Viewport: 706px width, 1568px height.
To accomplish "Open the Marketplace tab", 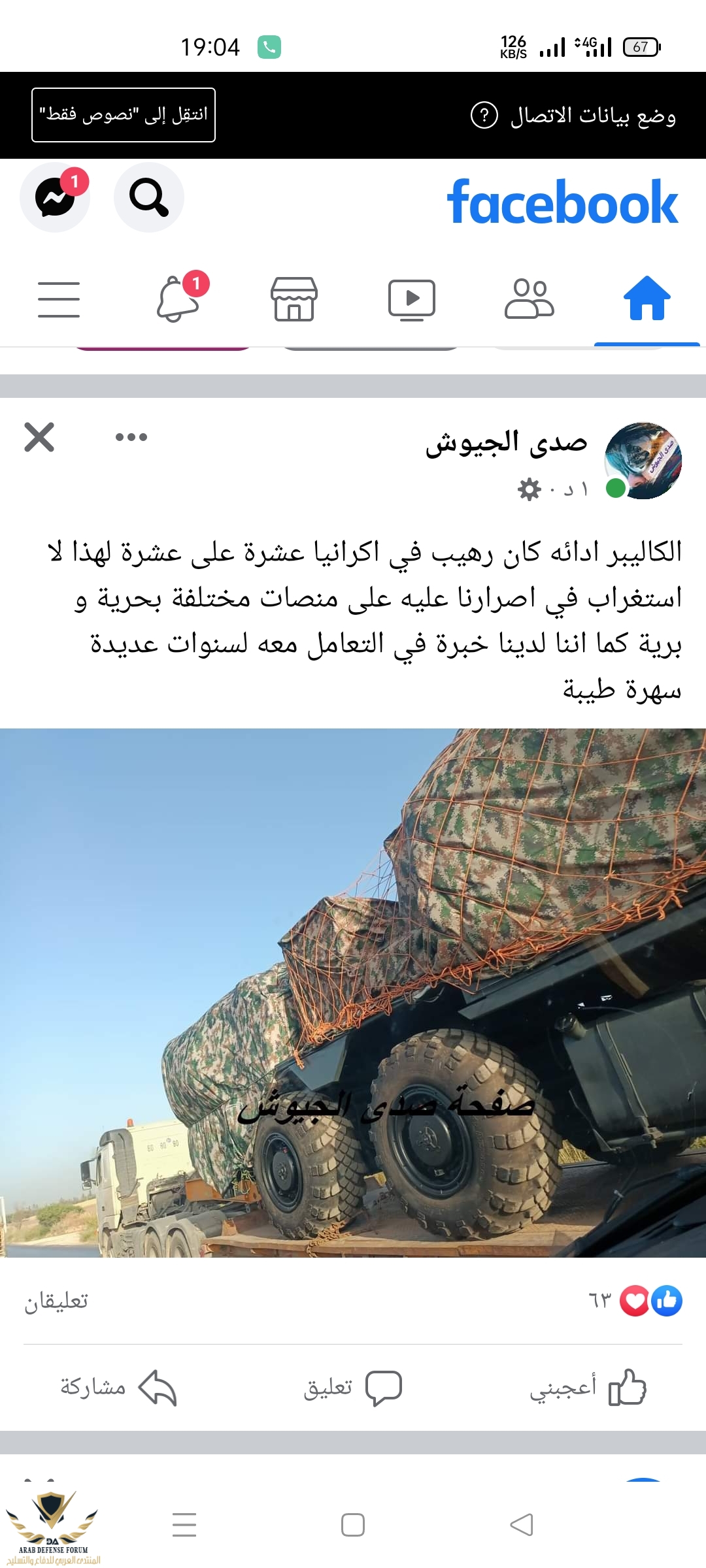I will pyautogui.click(x=294, y=299).
